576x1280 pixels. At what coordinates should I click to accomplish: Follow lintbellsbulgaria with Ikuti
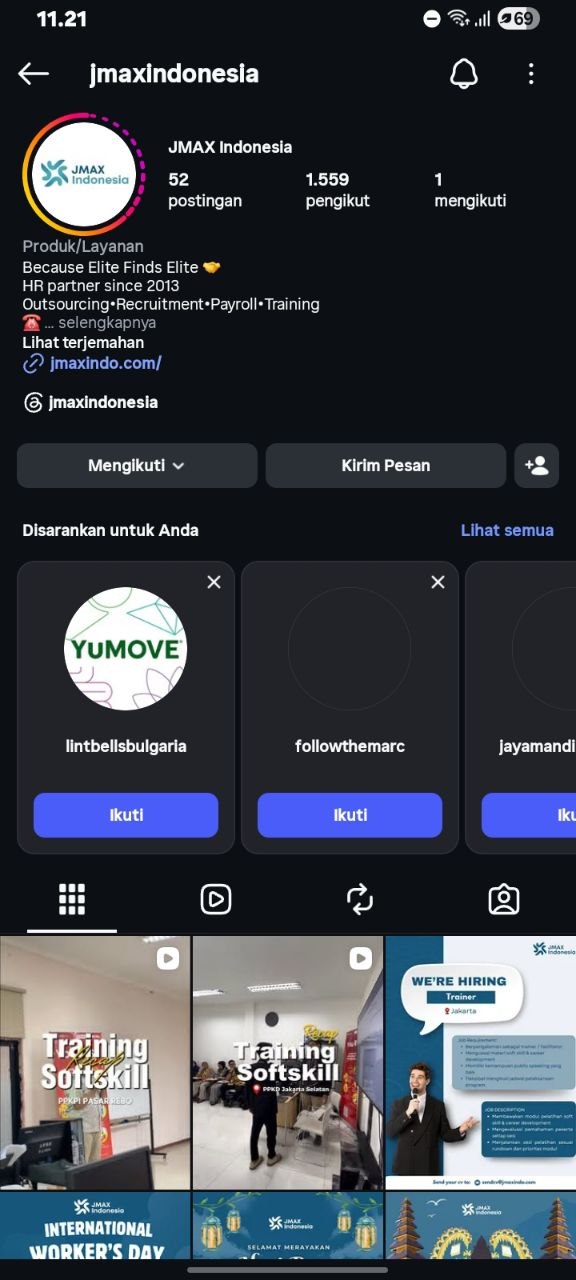126,815
